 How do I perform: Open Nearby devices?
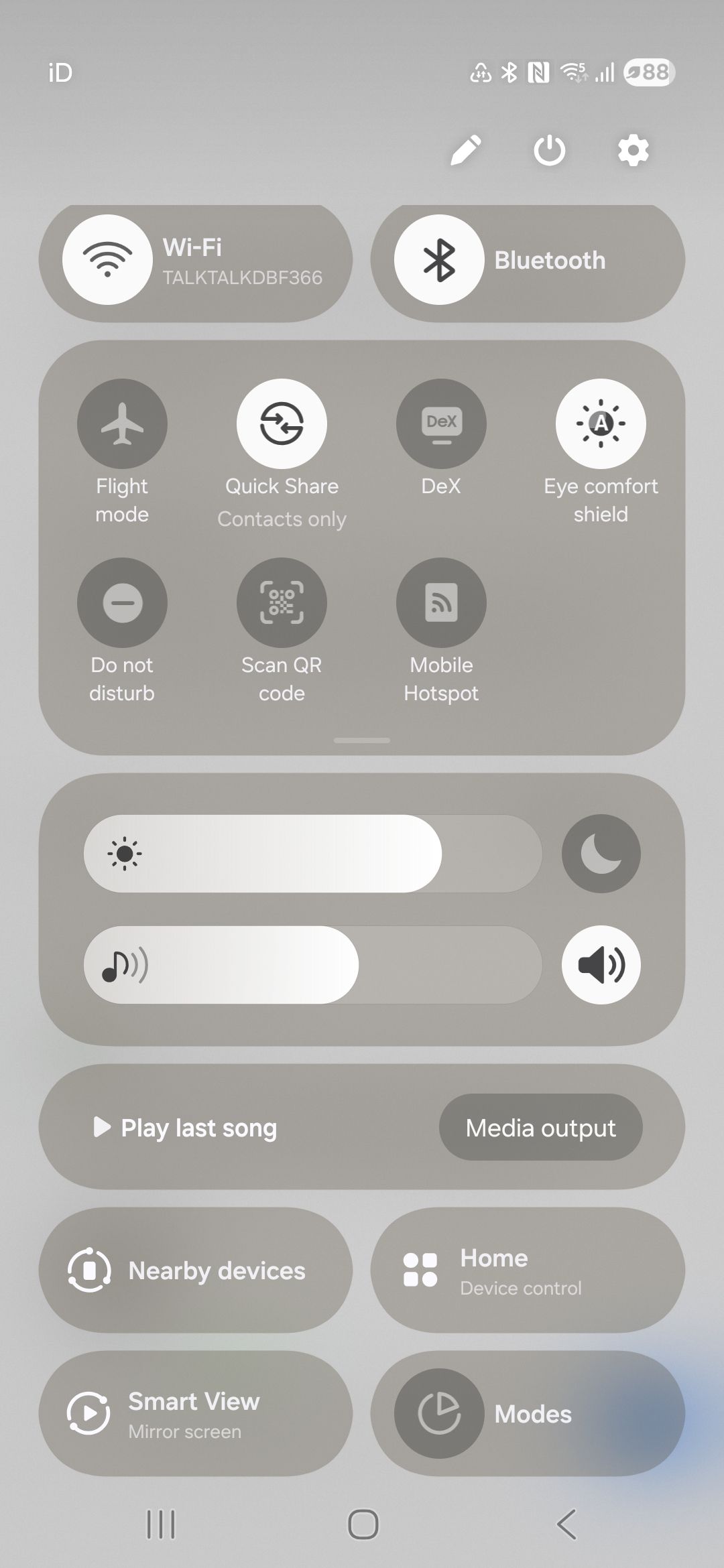[196, 1270]
